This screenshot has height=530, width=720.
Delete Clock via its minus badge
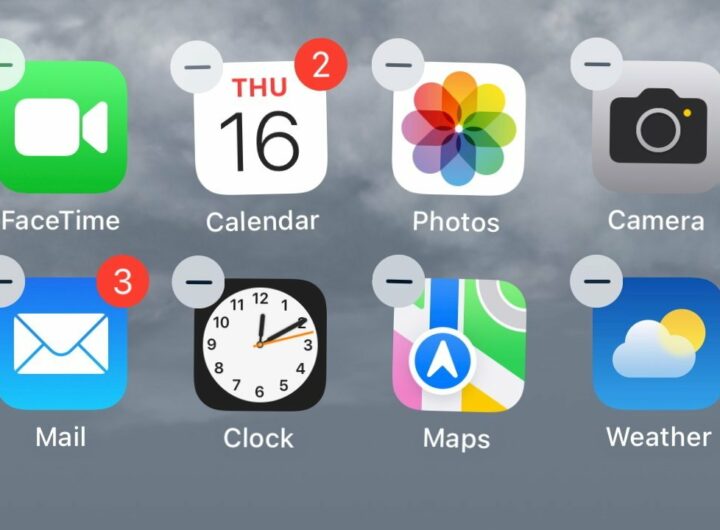(x=197, y=283)
